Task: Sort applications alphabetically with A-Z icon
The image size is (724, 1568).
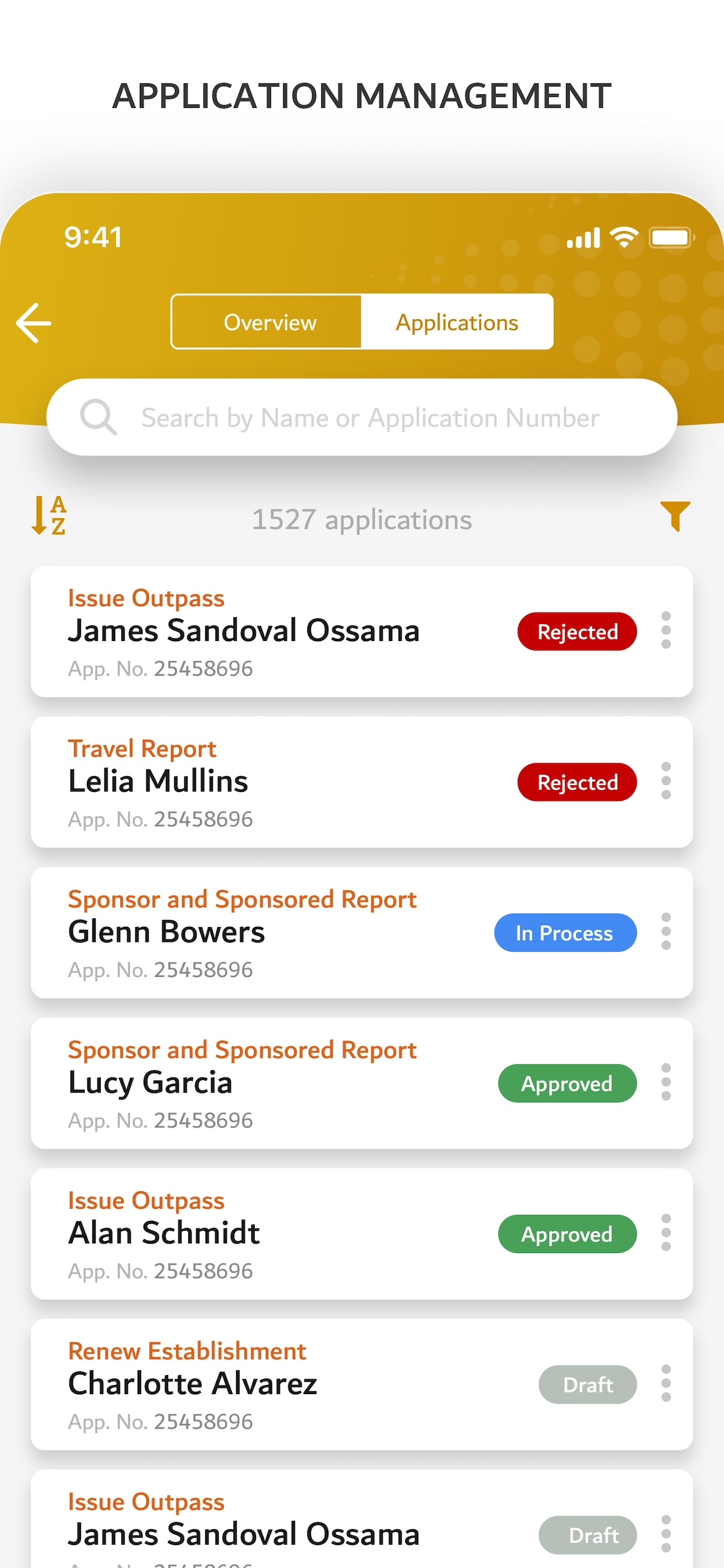Action: [x=48, y=516]
